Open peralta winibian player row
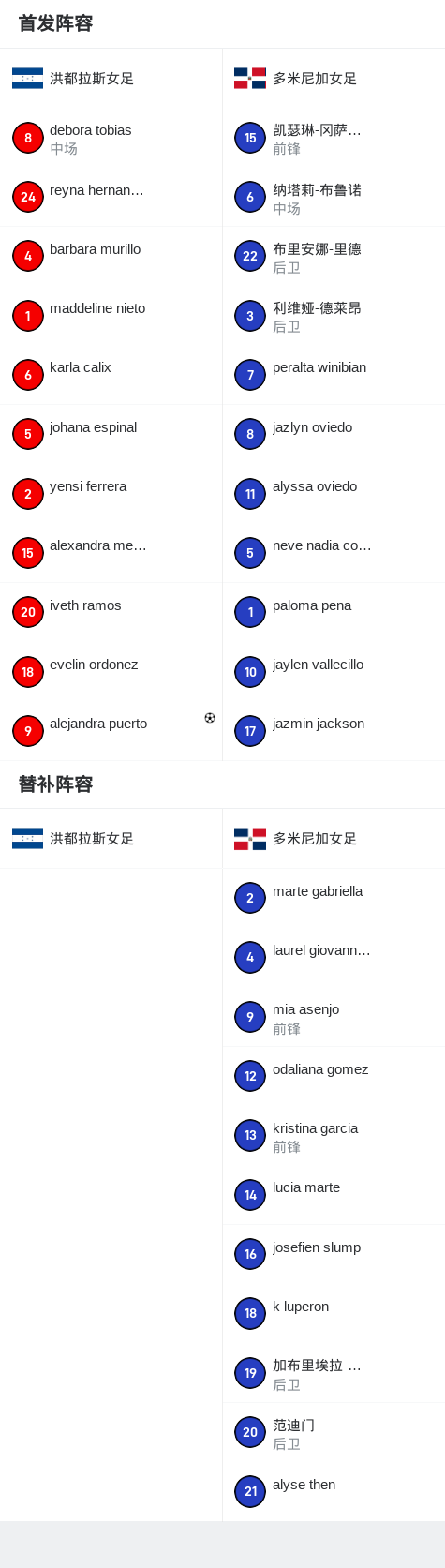 pos(334,375)
